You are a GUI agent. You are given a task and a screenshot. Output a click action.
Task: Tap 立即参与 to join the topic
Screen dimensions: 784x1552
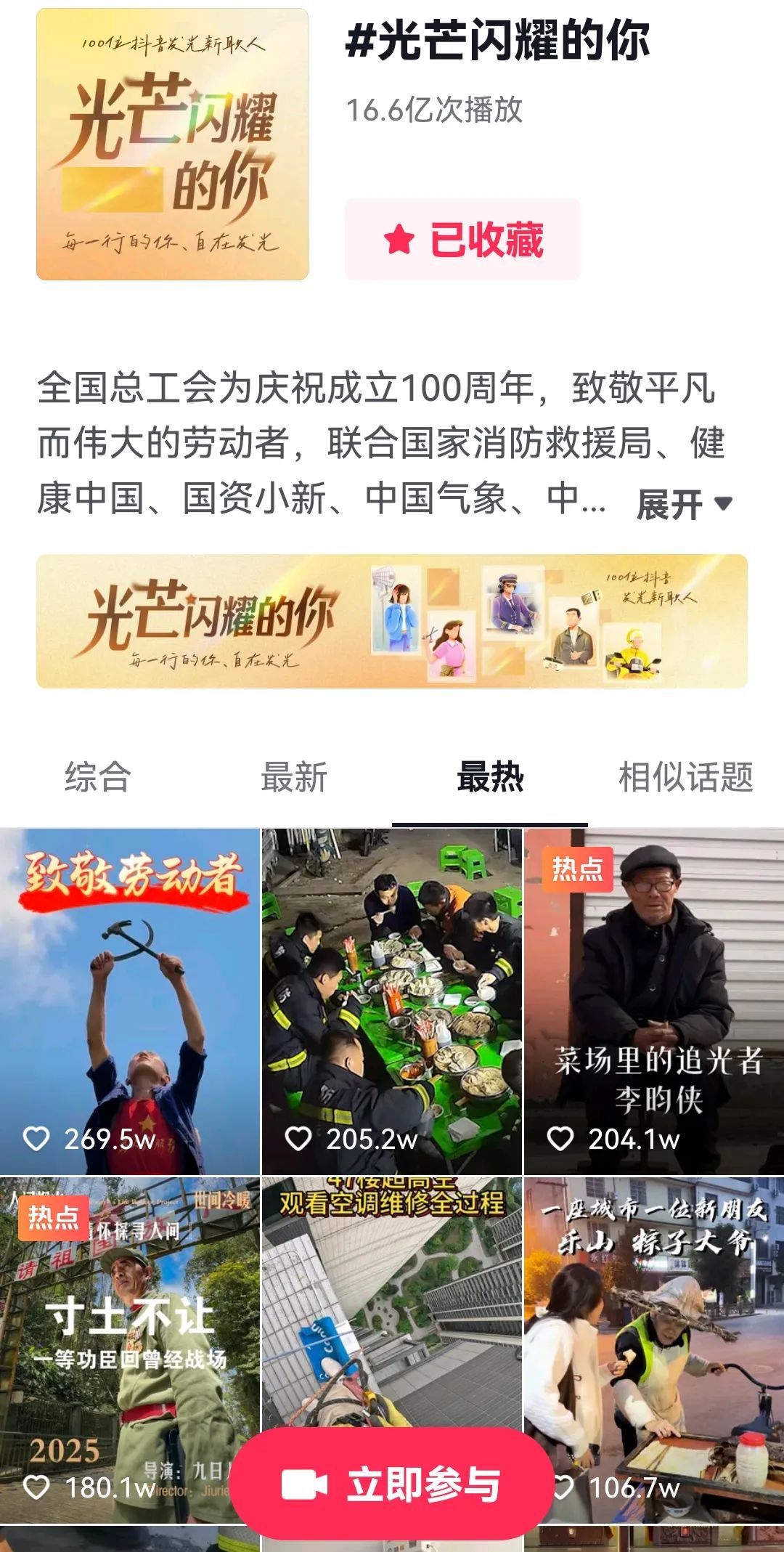[x=392, y=1484]
